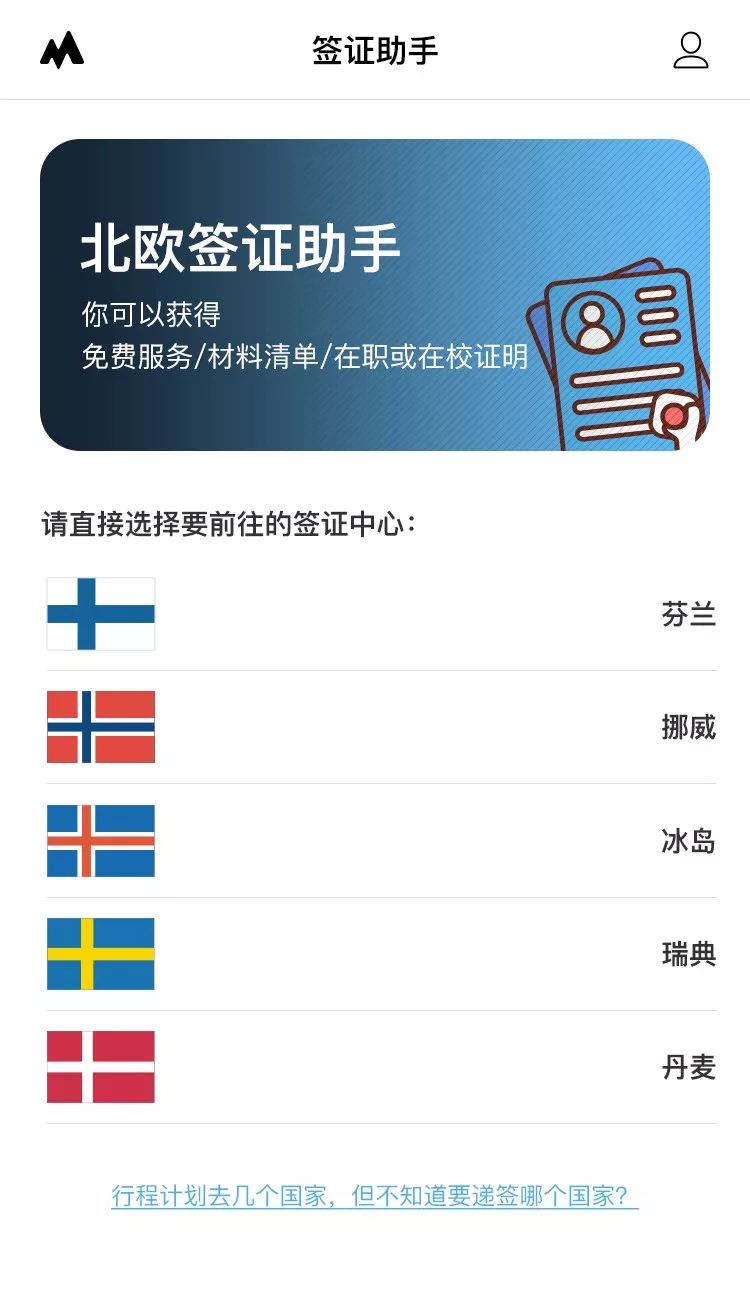Click the 签证助手 title text

[x=375, y=50]
